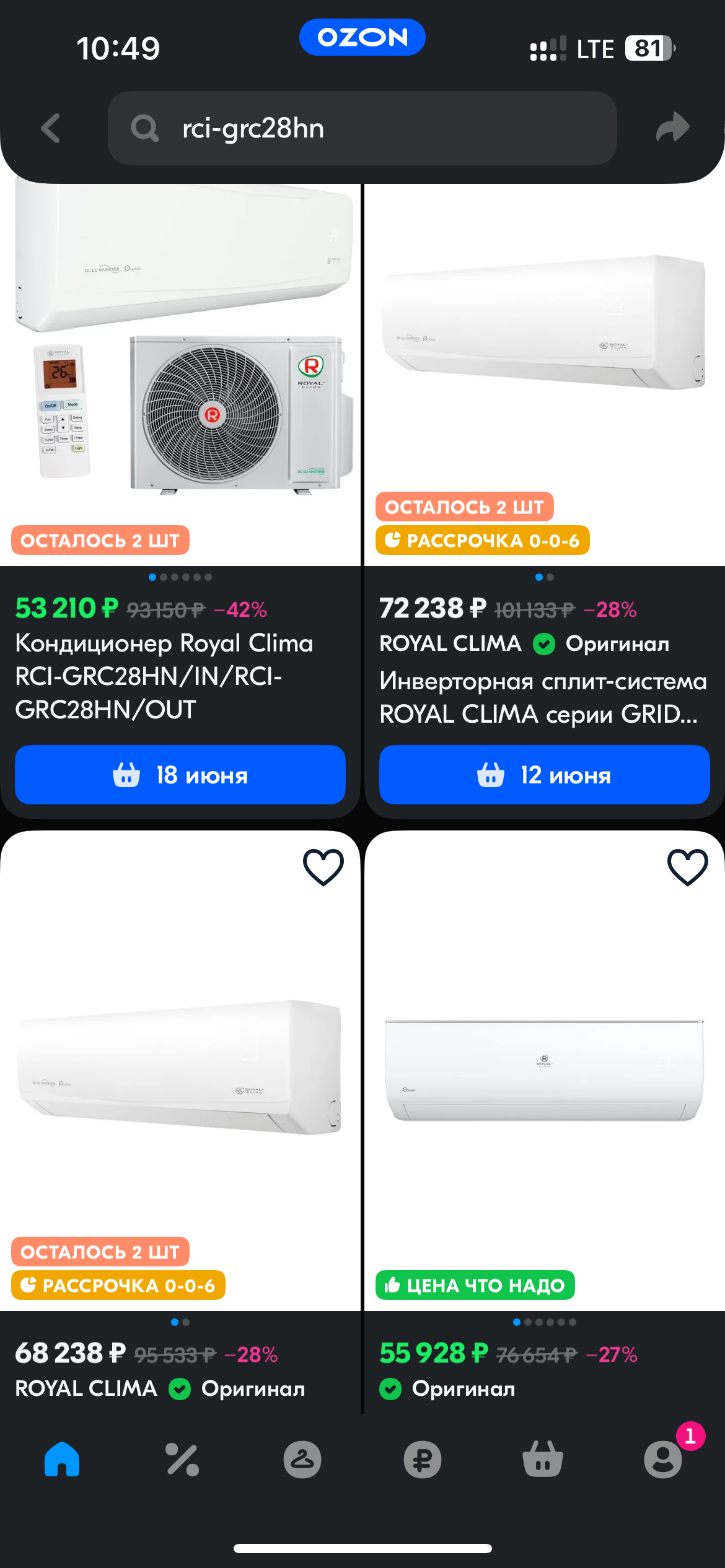The image size is (725, 1568).
Task: Open the Fresh tab in bottom bar
Action: (302, 1460)
